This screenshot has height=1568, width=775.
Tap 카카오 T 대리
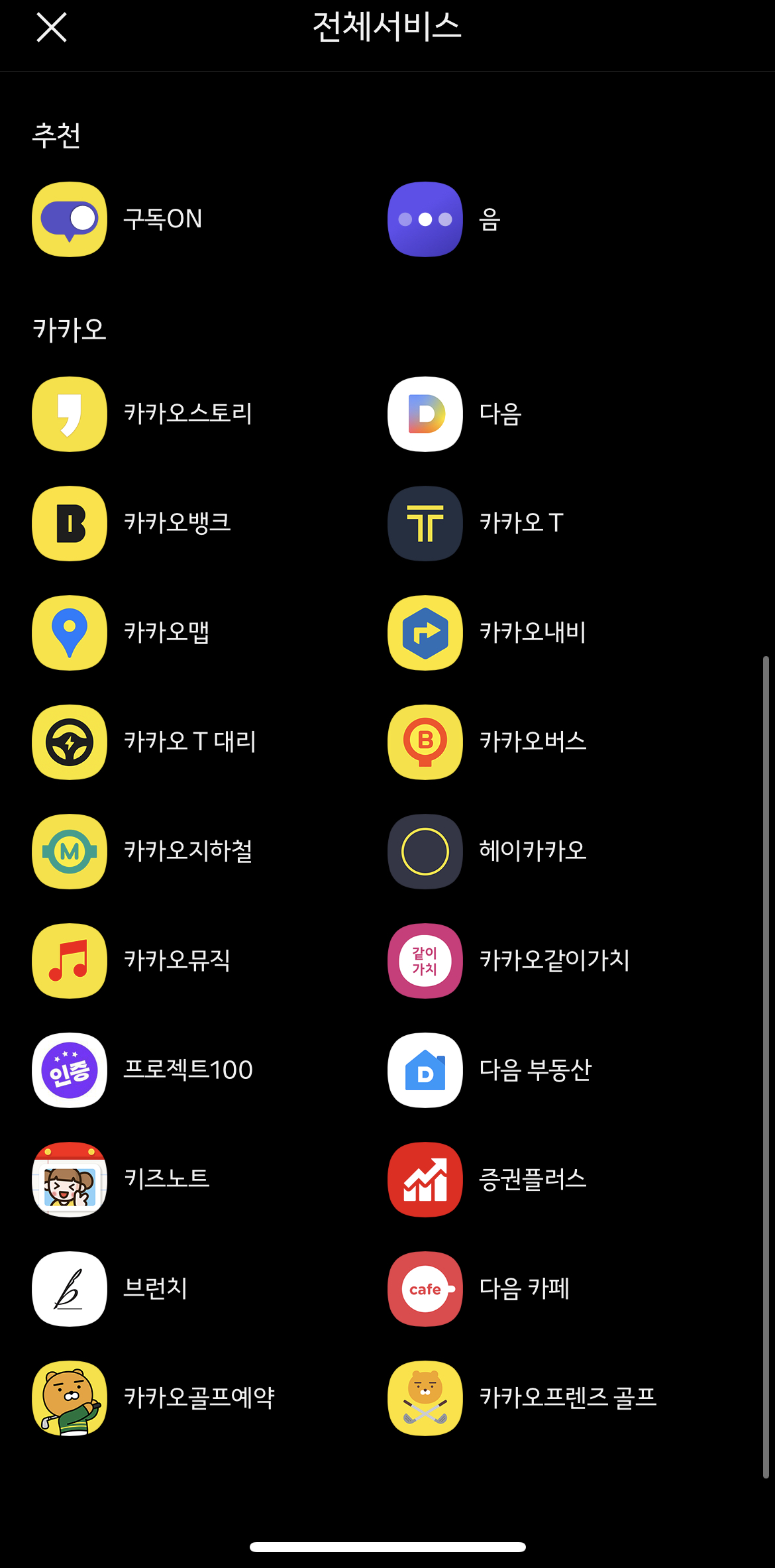[x=70, y=742]
